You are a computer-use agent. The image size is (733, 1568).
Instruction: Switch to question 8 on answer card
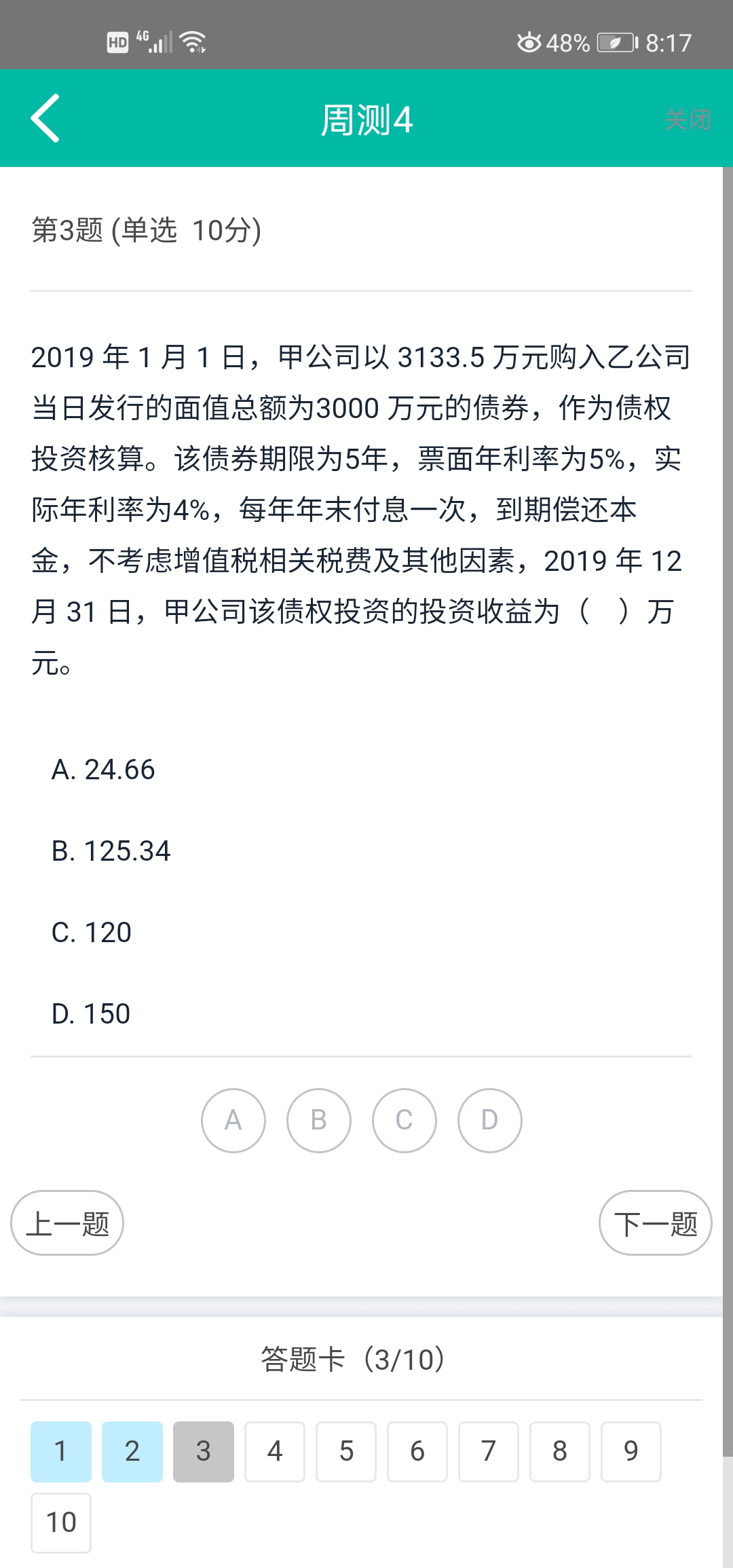tap(560, 1451)
